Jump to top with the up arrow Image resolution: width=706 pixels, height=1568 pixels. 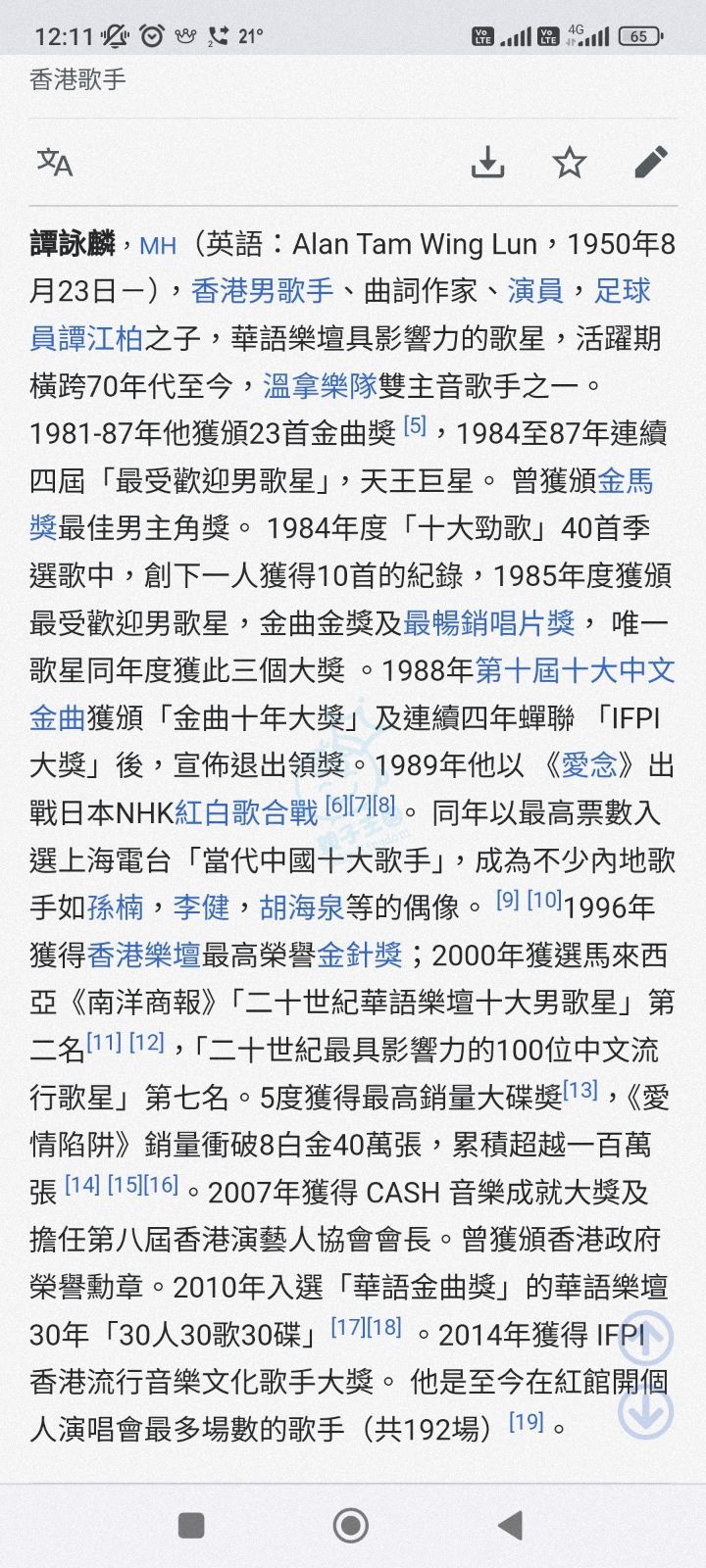(x=645, y=1338)
